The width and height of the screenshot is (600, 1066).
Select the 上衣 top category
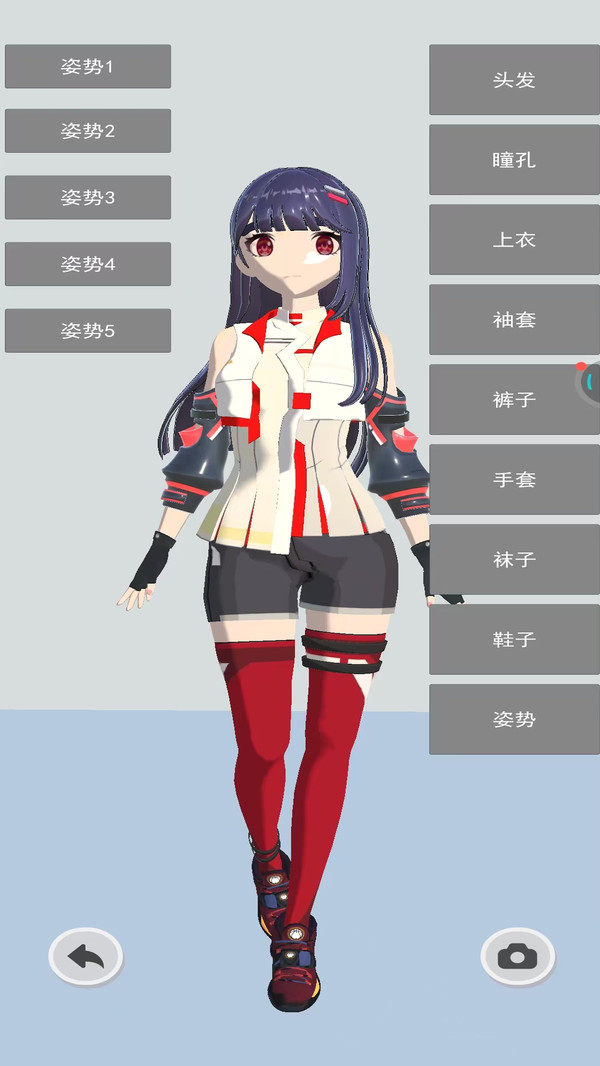coord(514,240)
